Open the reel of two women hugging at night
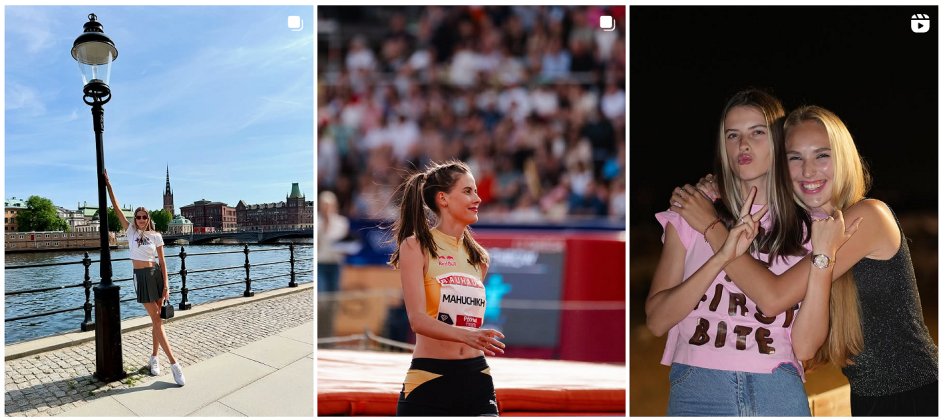The height and width of the screenshot is (420, 945). tap(784, 210)
